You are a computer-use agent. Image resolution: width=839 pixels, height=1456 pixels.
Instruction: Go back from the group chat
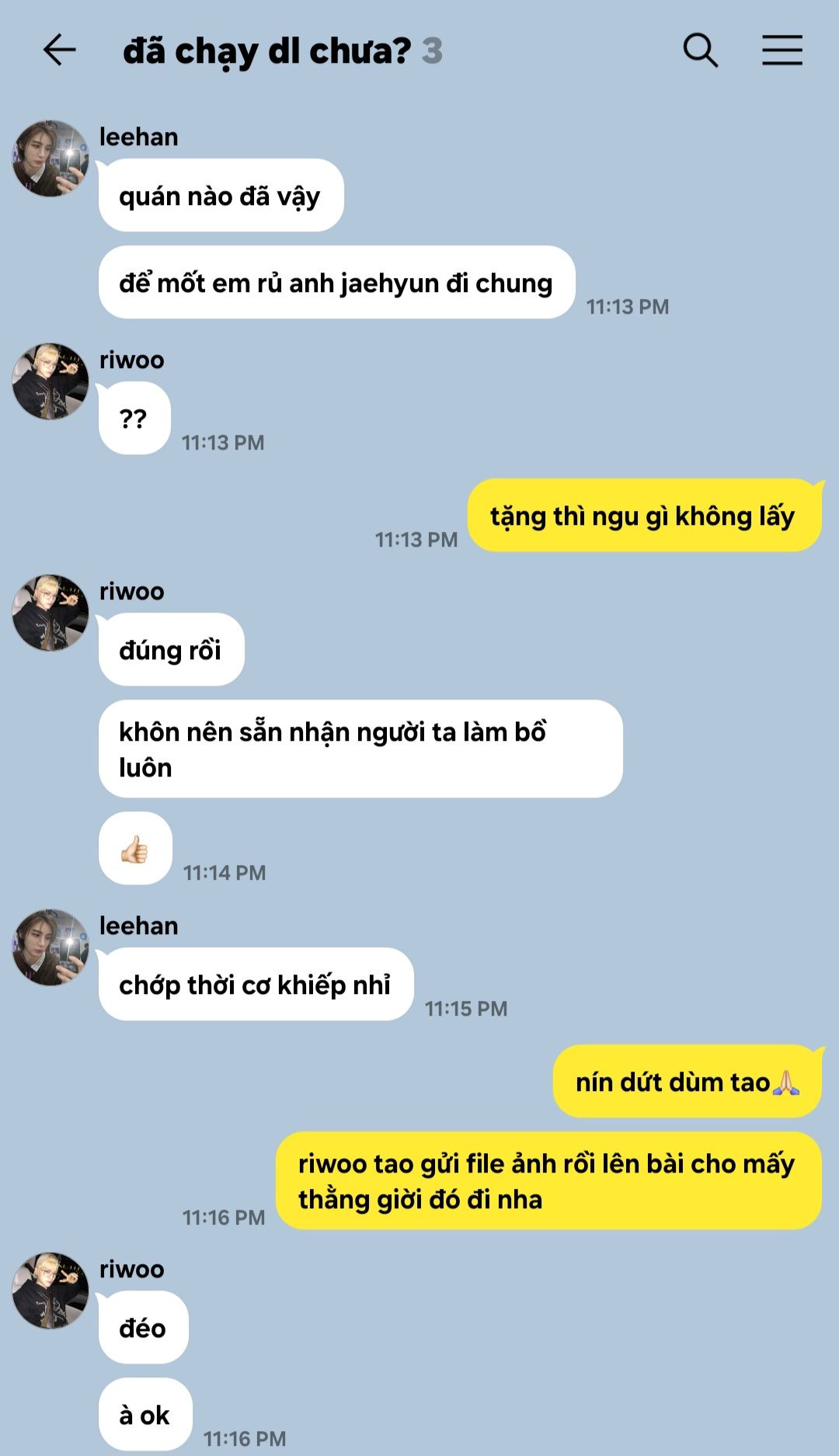(59, 50)
